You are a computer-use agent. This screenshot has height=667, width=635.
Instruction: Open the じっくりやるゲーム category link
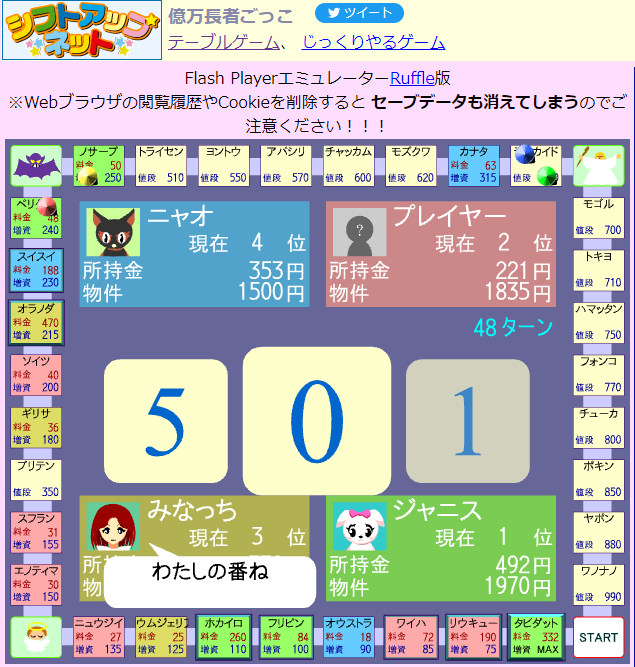[373, 42]
